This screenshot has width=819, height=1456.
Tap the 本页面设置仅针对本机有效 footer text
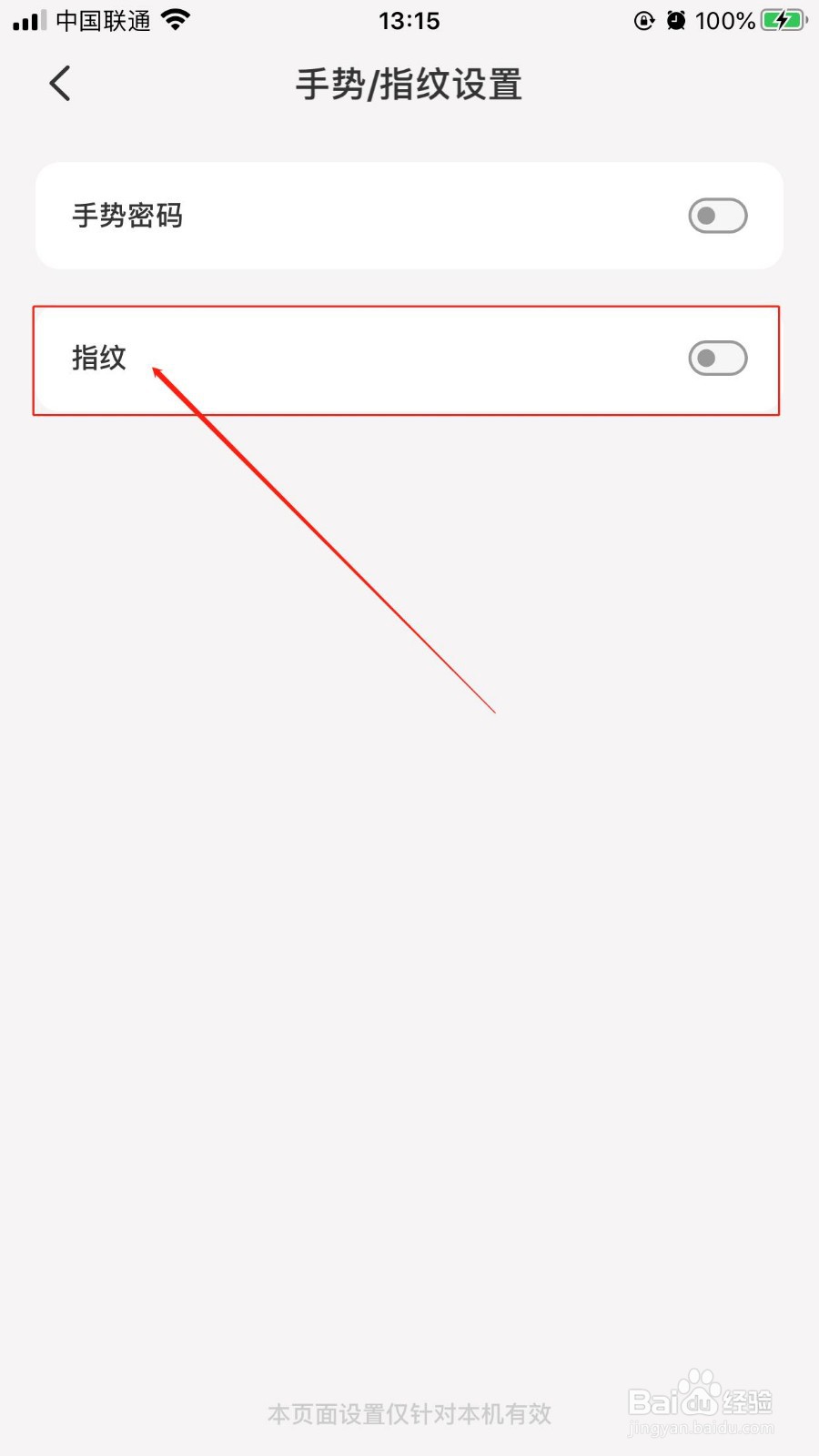point(409,1413)
